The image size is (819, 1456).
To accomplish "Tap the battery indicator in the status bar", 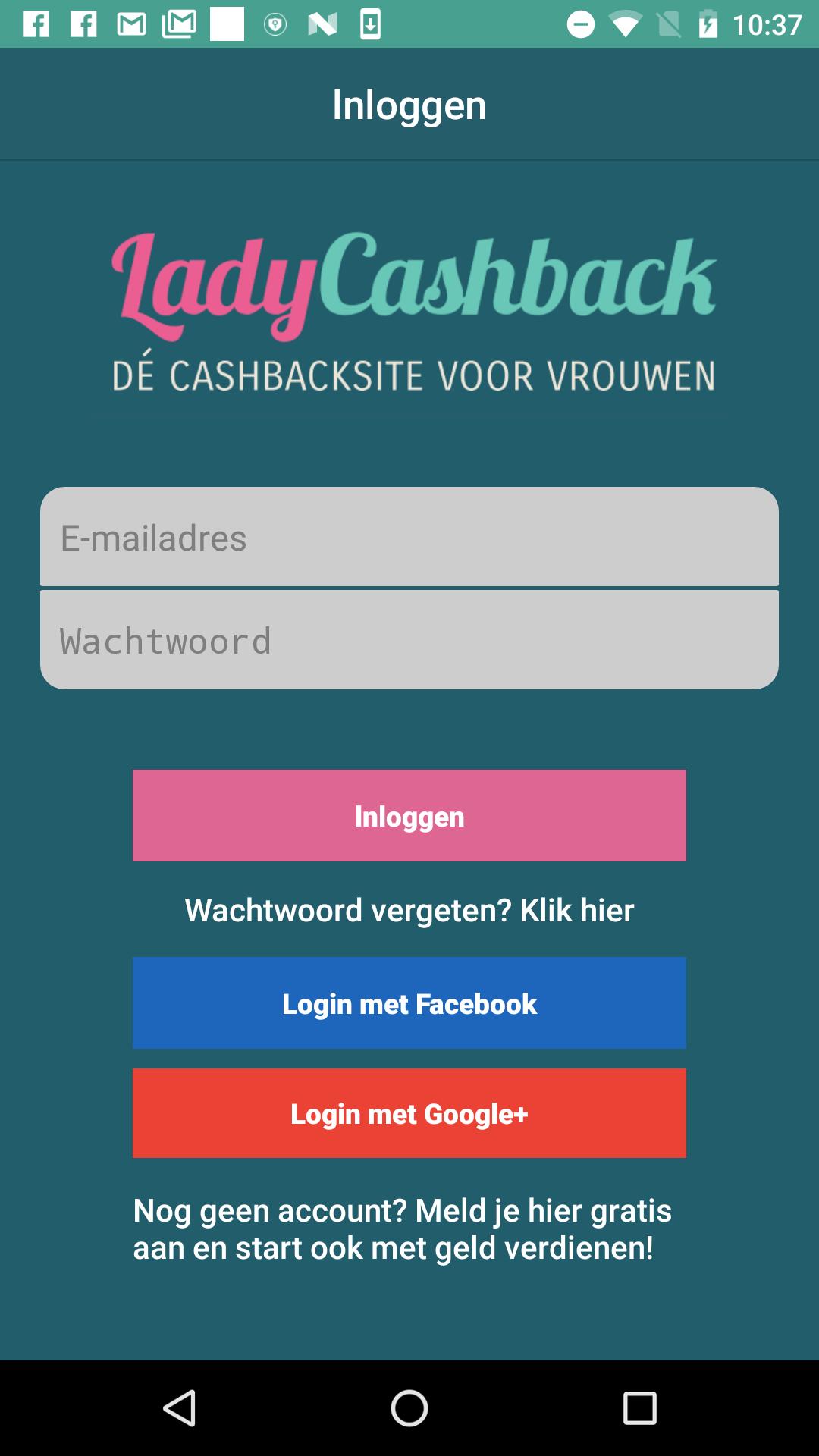I will (x=709, y=25).
